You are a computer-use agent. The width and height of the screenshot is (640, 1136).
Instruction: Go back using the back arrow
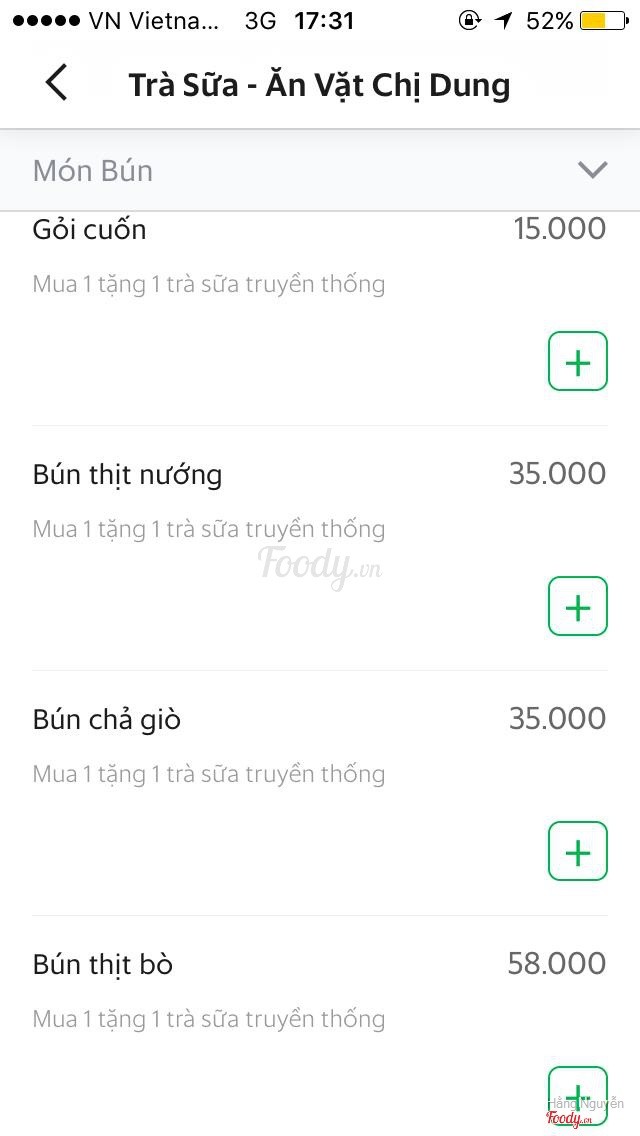(x=57, y=83)
